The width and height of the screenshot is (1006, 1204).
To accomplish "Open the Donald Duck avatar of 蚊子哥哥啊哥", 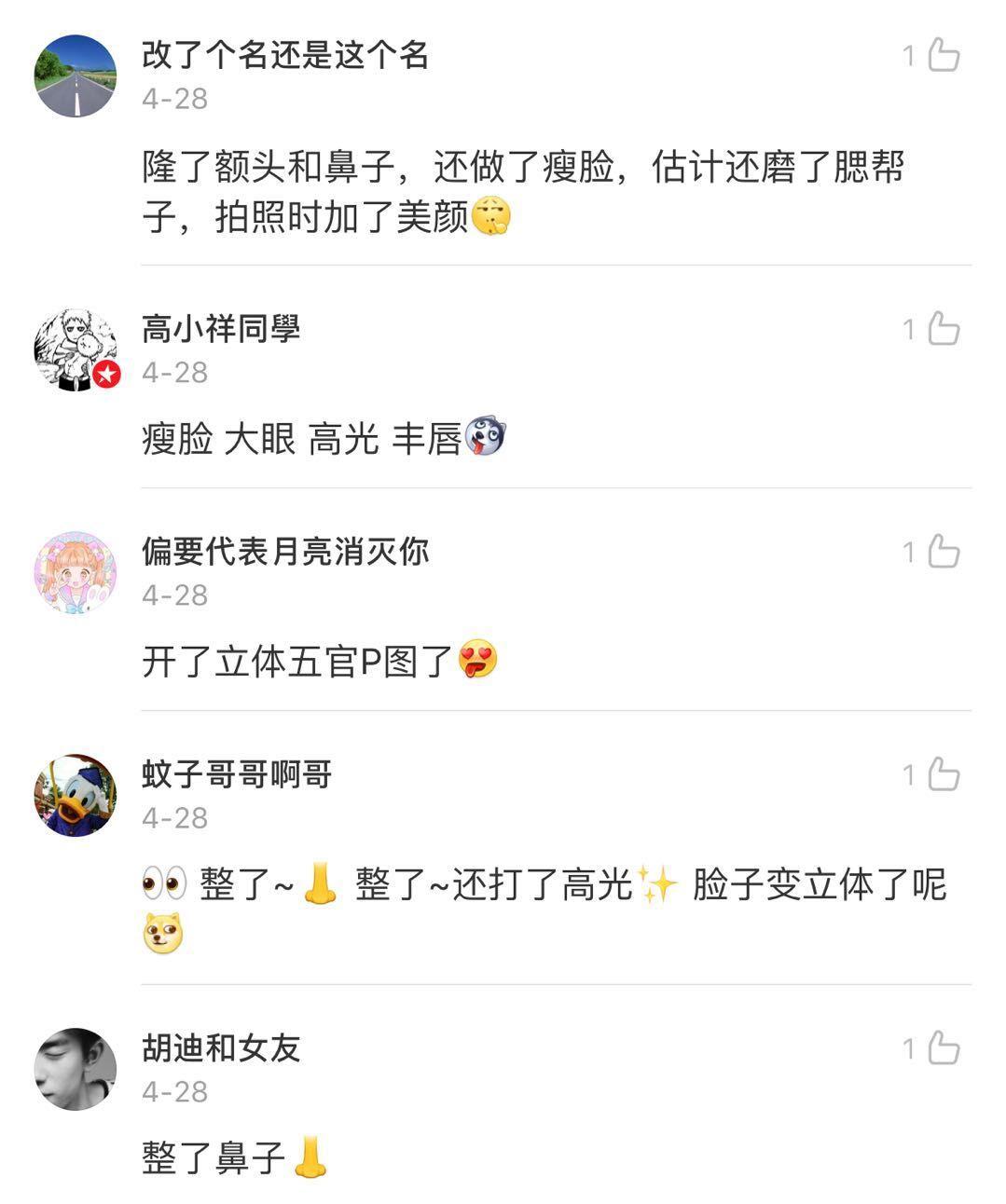I will (x=75, y=794).
